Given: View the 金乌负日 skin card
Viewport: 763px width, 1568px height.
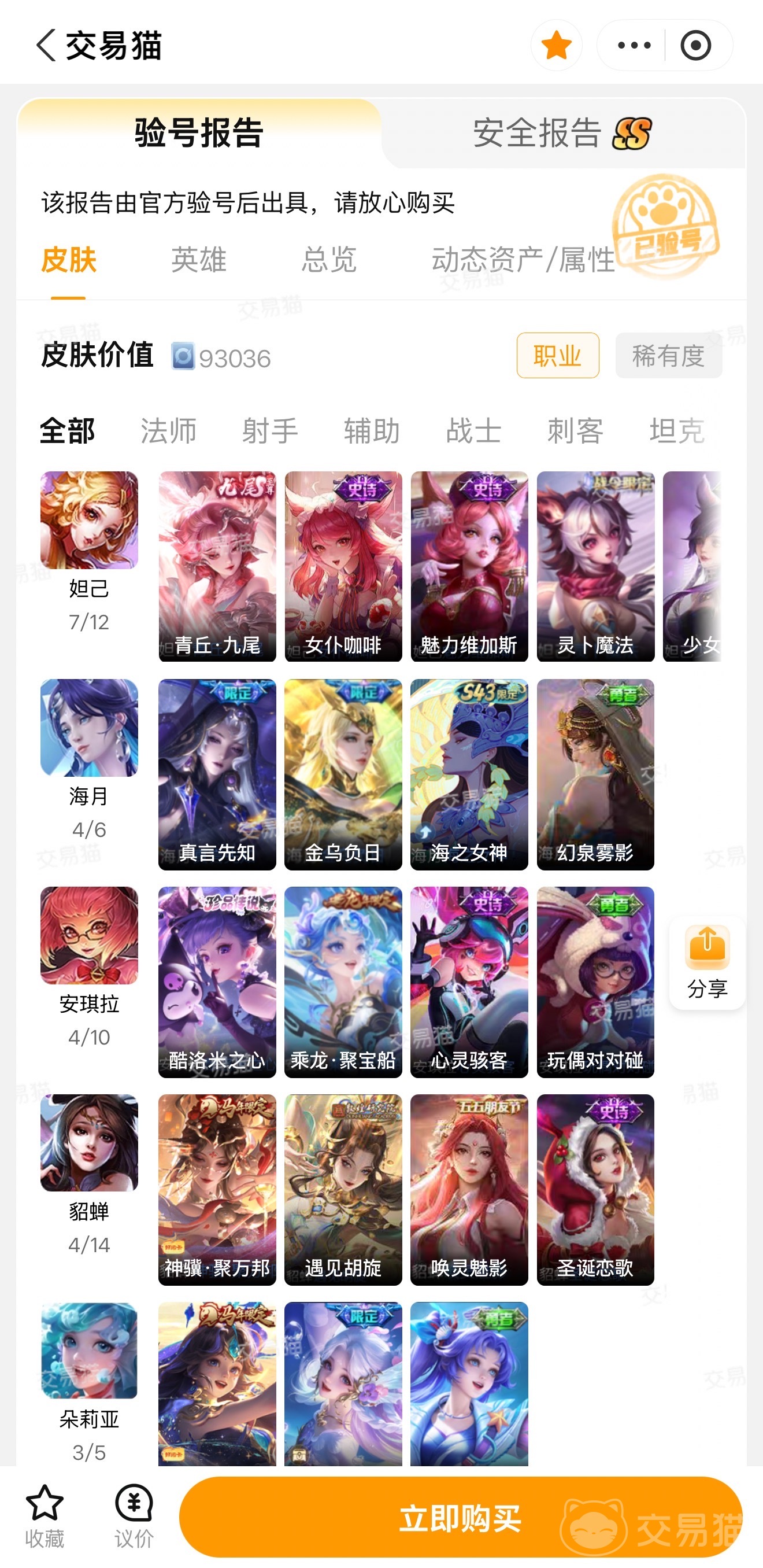Looking at the screenshot, I should coord(343,774).
